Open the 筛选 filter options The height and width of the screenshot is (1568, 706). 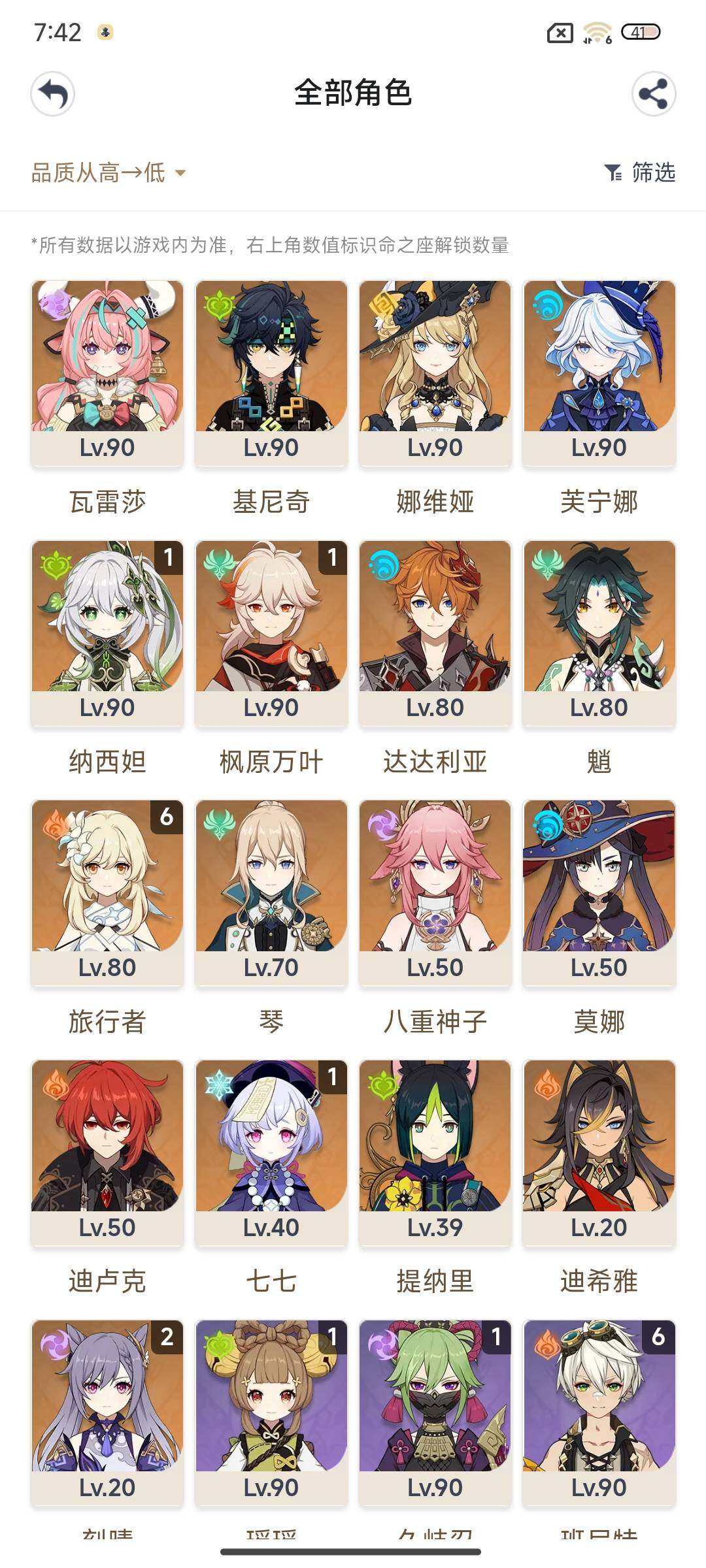640,173
